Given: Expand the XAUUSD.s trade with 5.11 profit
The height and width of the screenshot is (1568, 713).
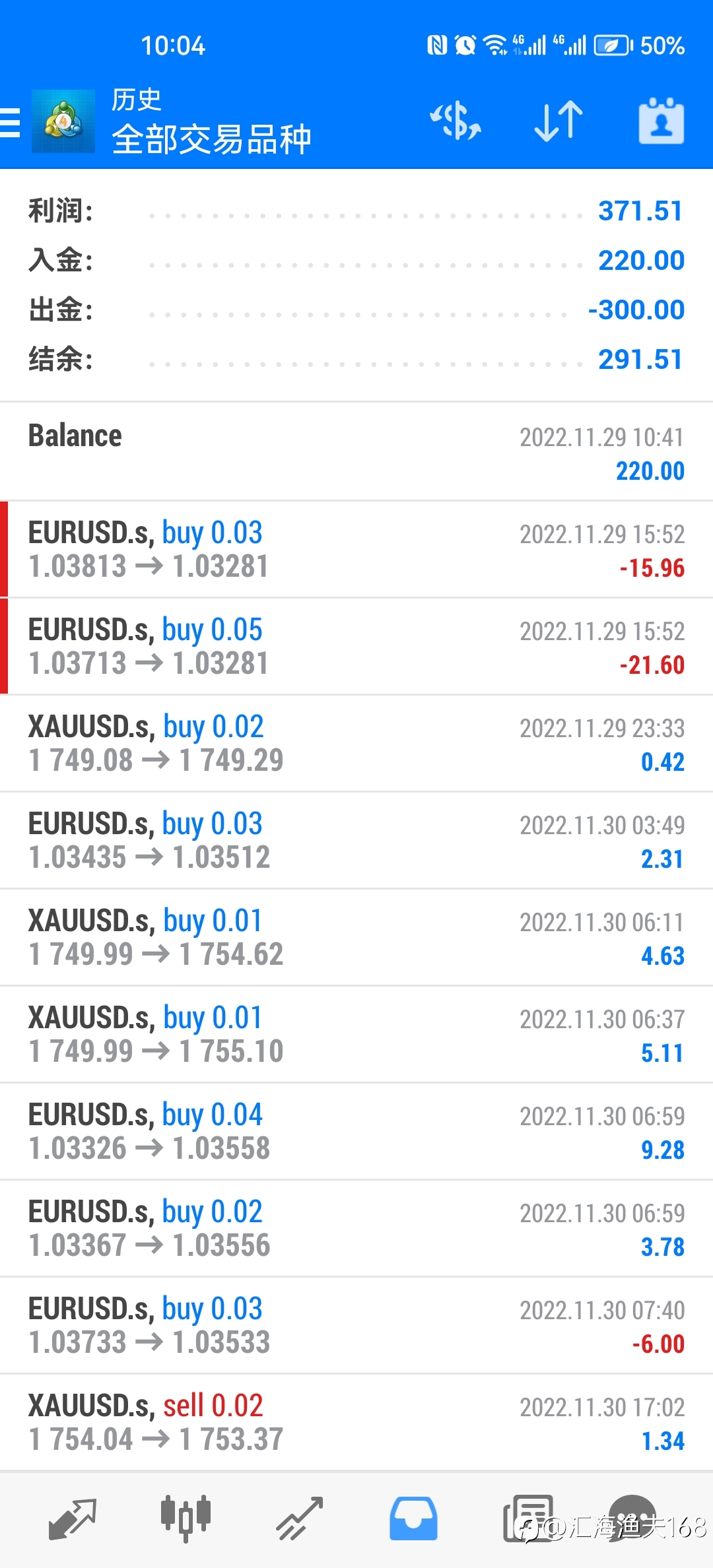Looking at the screenshot, I should (x=356, y=1035).
